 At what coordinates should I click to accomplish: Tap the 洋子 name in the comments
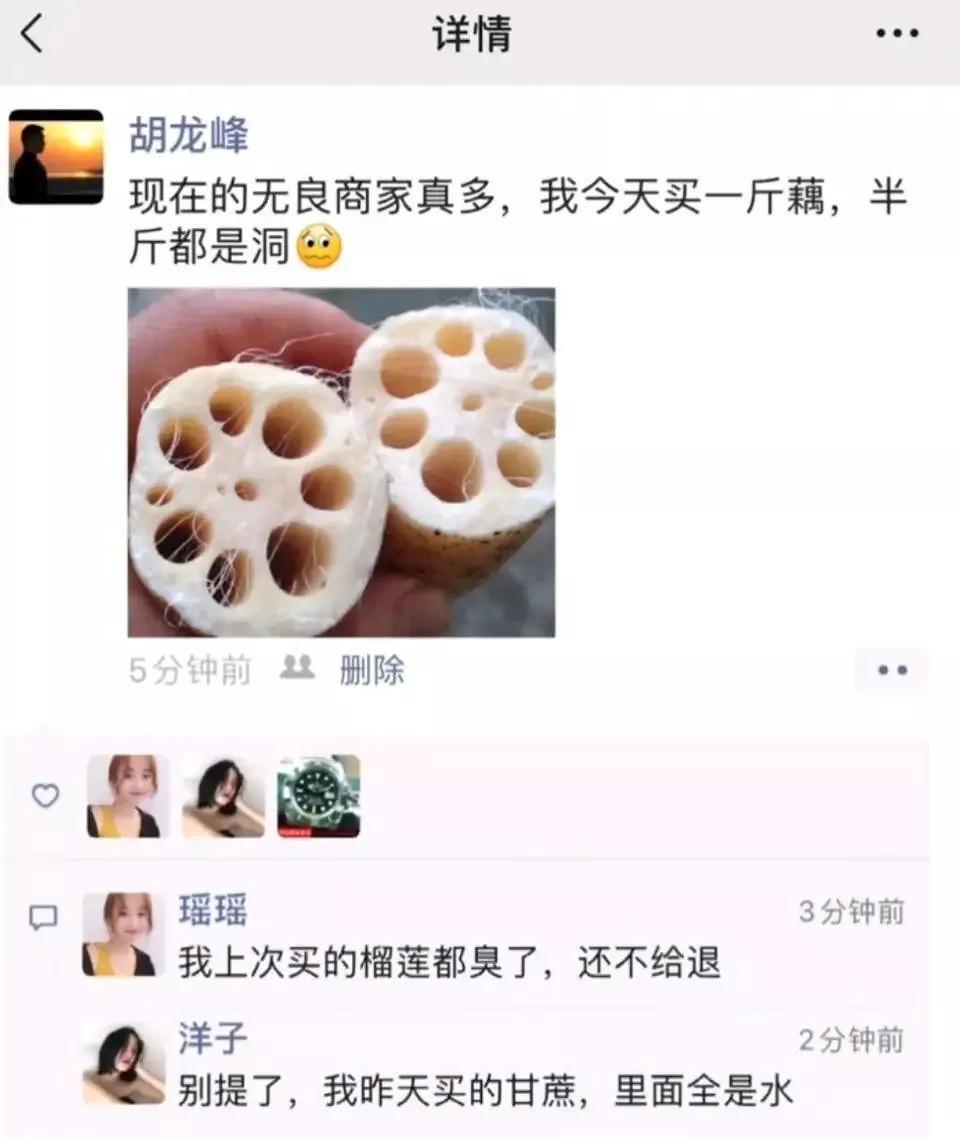[212, 1039]
